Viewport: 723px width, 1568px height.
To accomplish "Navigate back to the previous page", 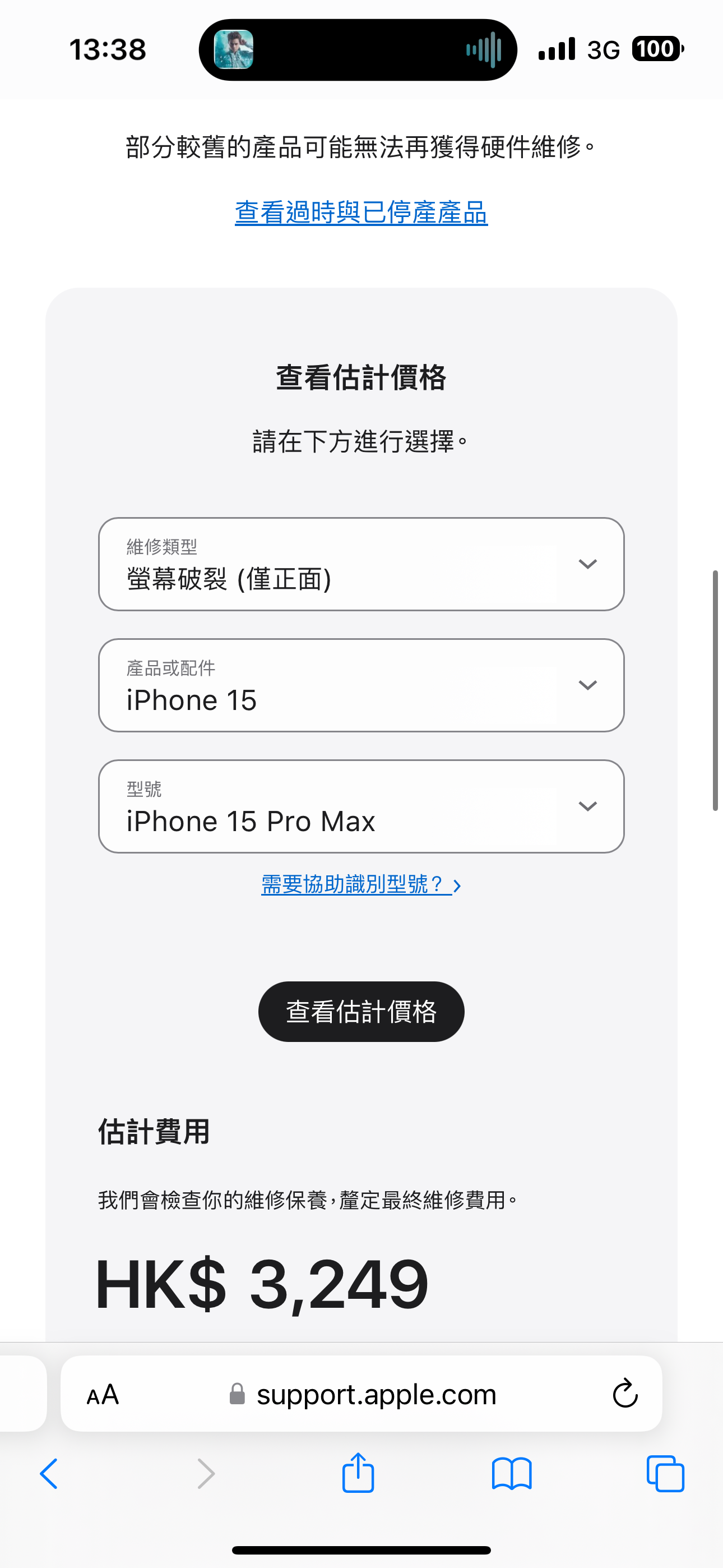I will pyautogui.click(x=49, y=1473).
